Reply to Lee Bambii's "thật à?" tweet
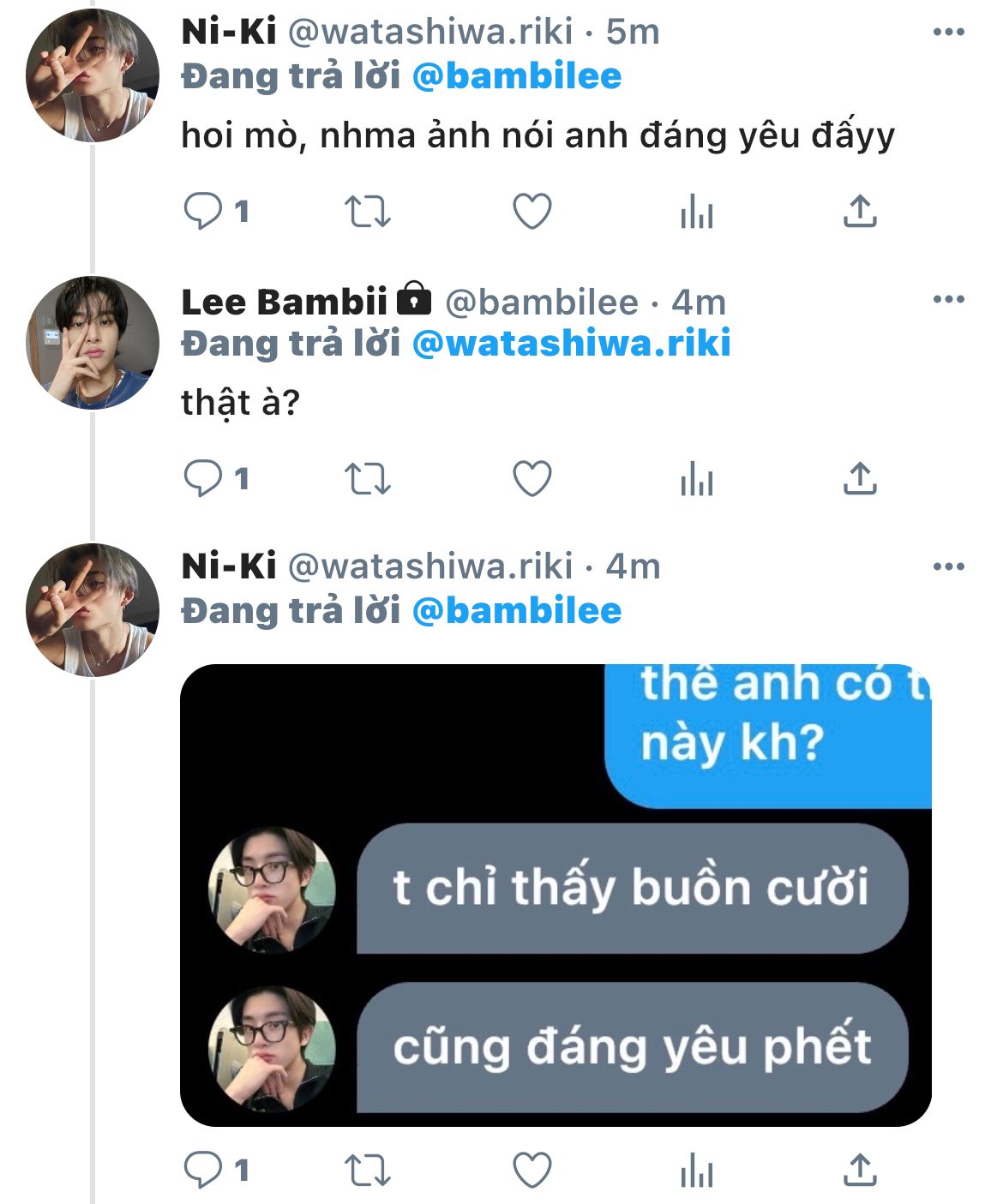The width and height of the screenshot is (1003, 1204). click(x=203, y=478)
